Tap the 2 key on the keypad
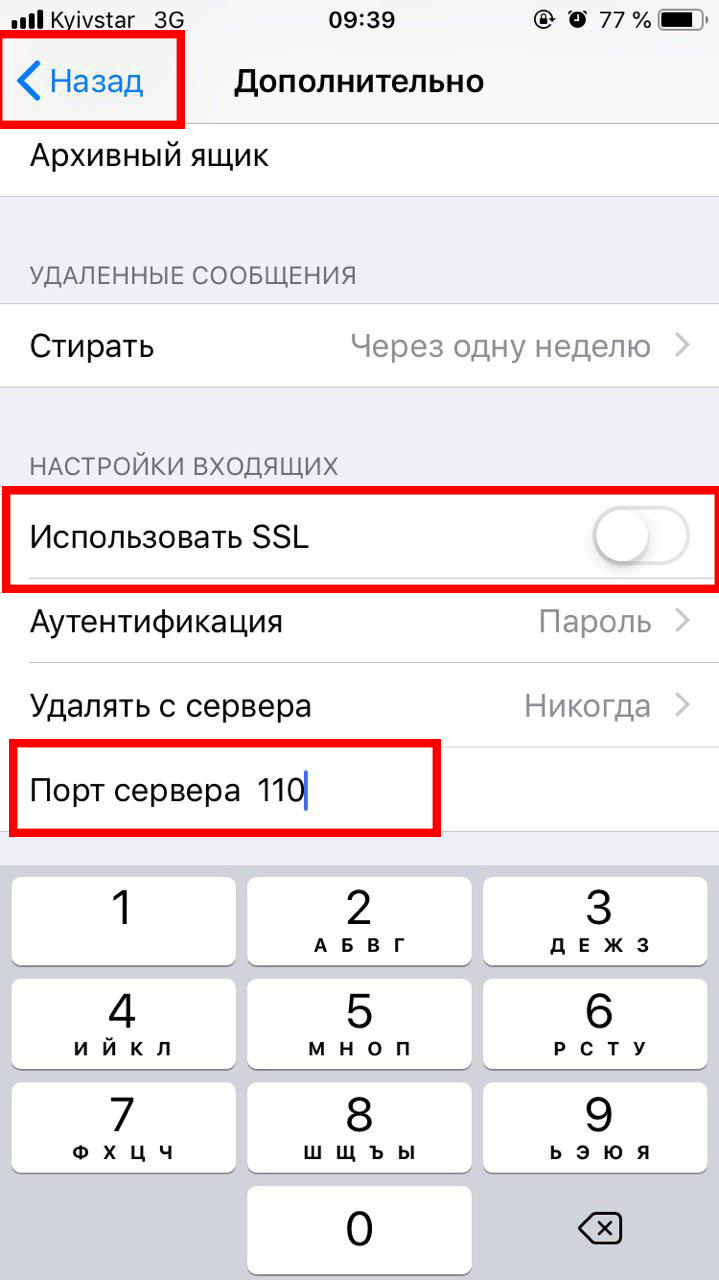719x1280 pixels. tap(359, 920)
